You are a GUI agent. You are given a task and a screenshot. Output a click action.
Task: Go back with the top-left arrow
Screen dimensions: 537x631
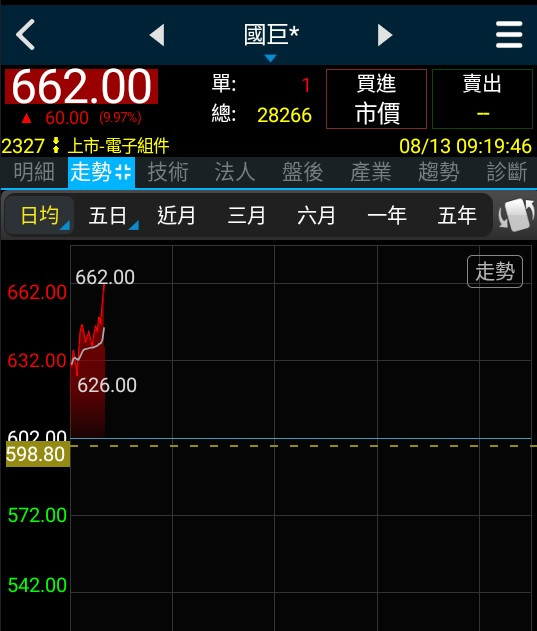click(25, 35)
